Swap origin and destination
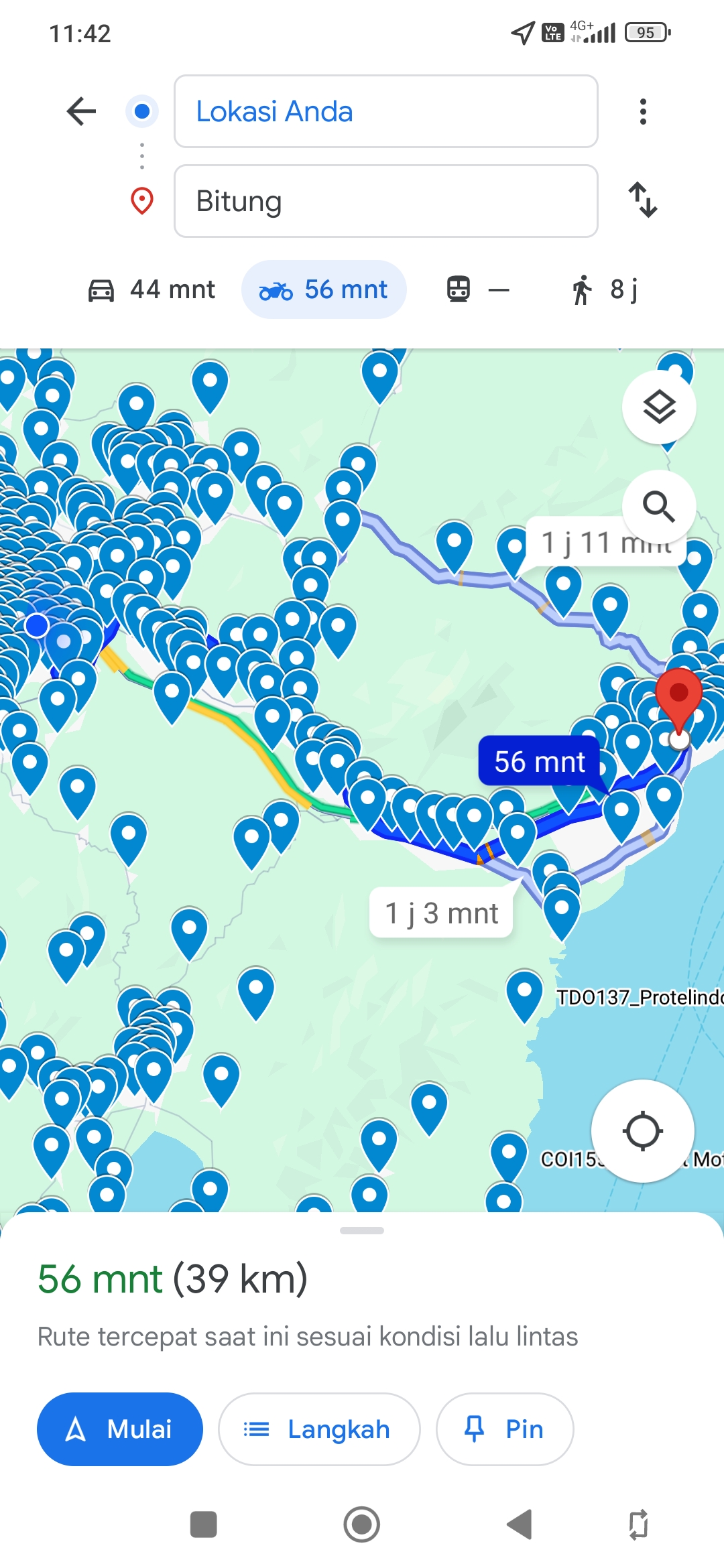 pos(643,200)
